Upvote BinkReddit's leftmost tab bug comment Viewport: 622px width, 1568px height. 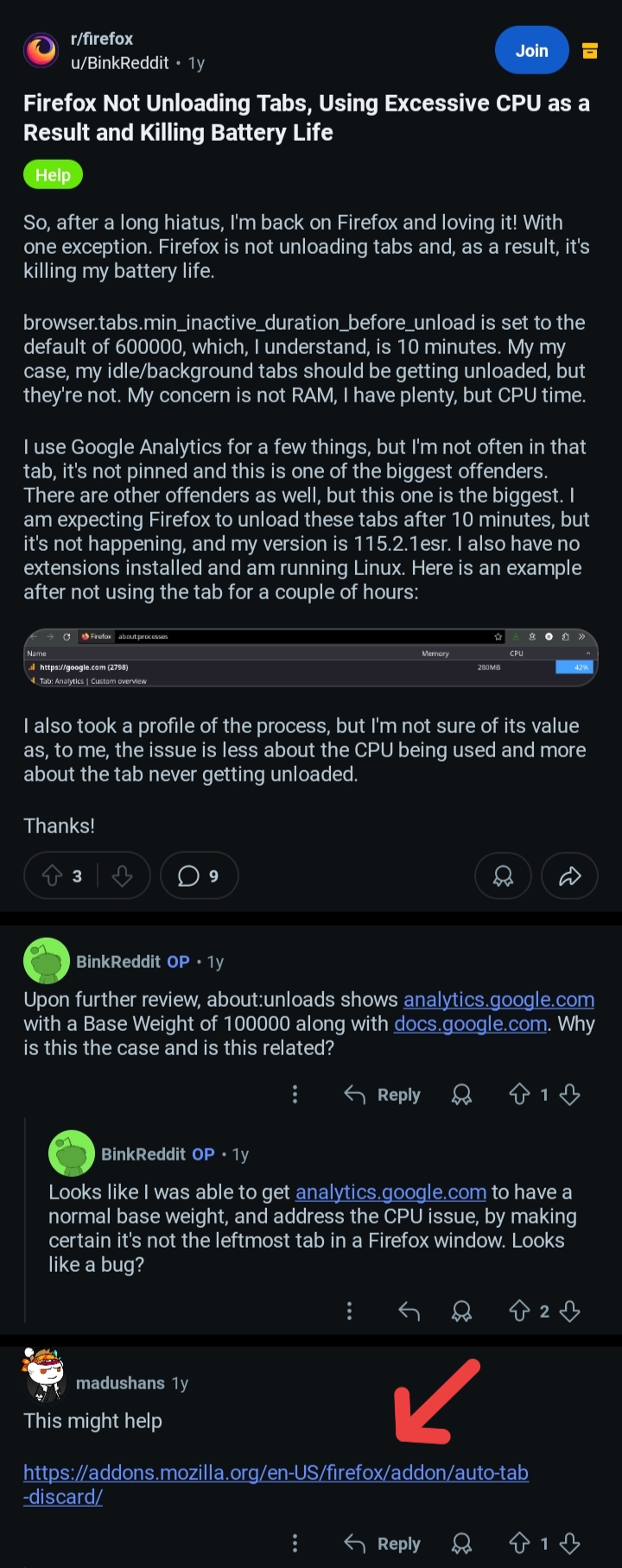point(519,1312)
